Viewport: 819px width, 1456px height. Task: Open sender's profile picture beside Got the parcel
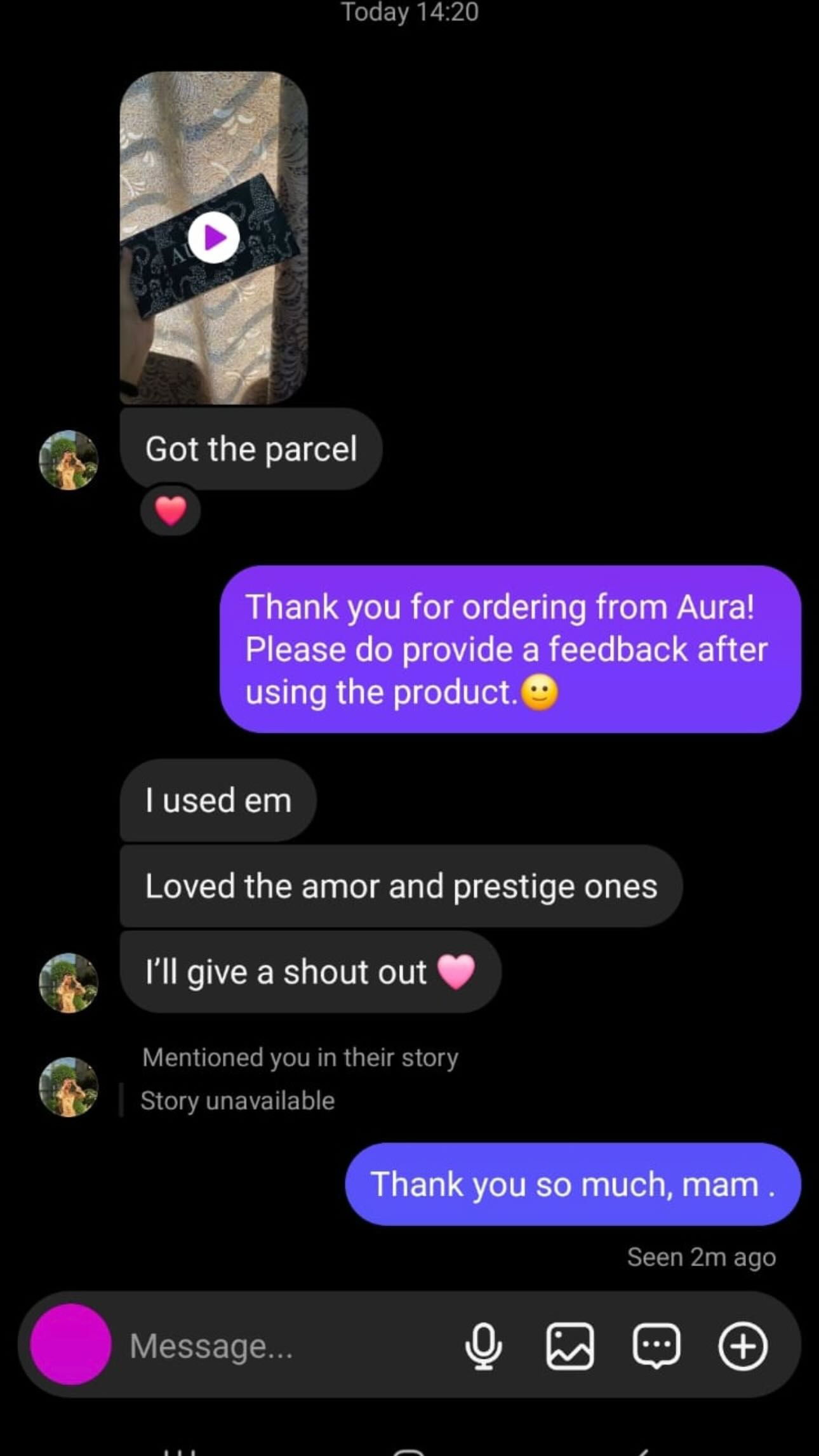(x=69, y=460)
